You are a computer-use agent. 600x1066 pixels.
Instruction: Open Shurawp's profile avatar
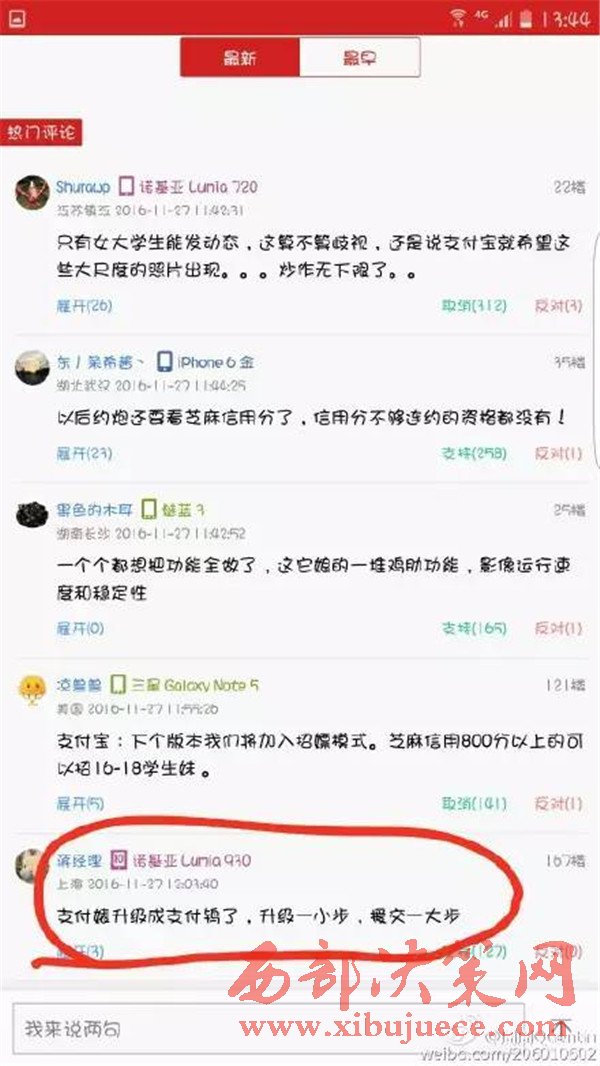tap(33, 193)
